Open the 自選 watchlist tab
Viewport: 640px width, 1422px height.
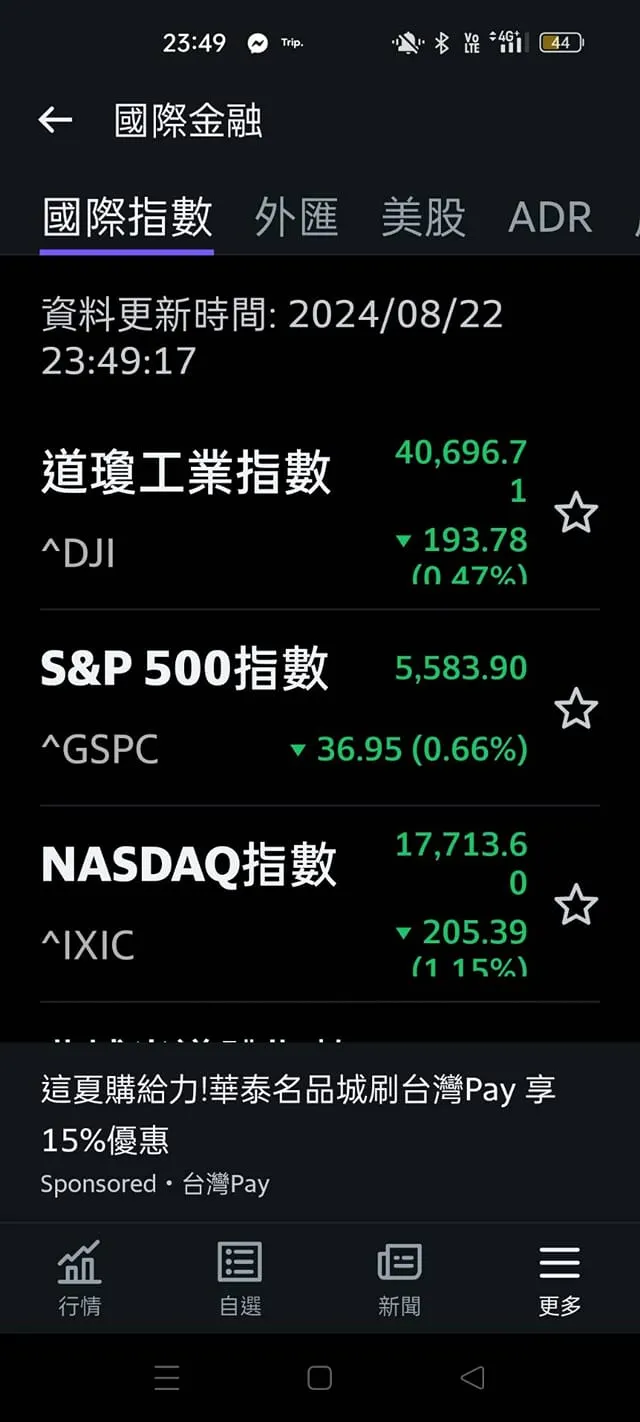[x=240, y=1277]
